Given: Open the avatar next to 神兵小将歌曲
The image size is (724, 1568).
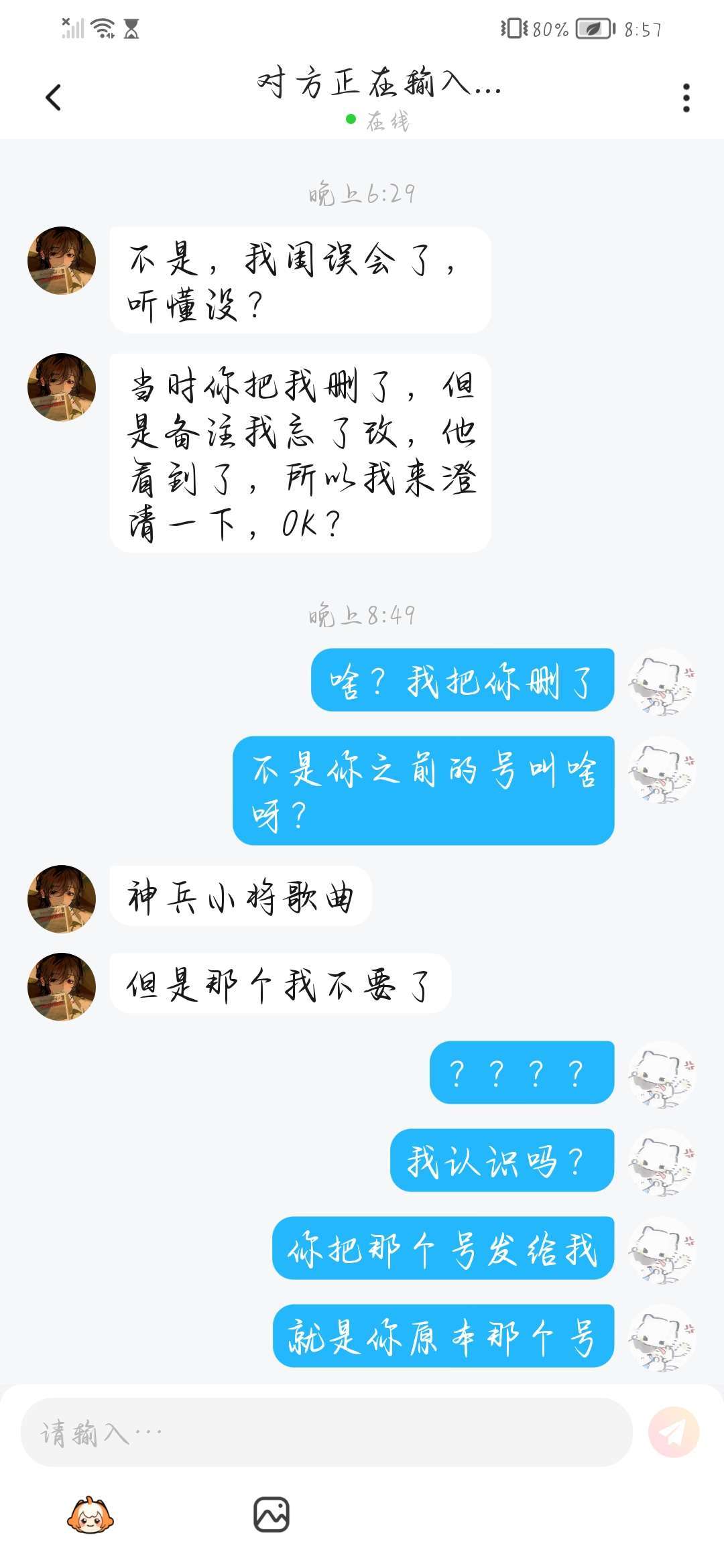Looking at the screenshot, I should [x=62, y=899].
